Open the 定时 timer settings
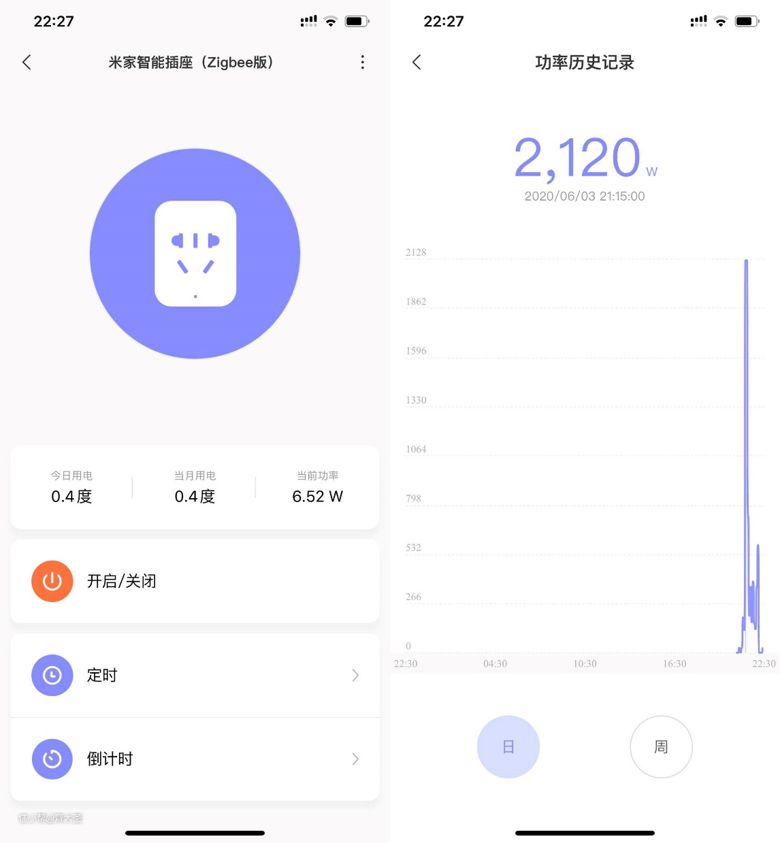The height and width of the screenshot is (843, 780). pos(195,675)
